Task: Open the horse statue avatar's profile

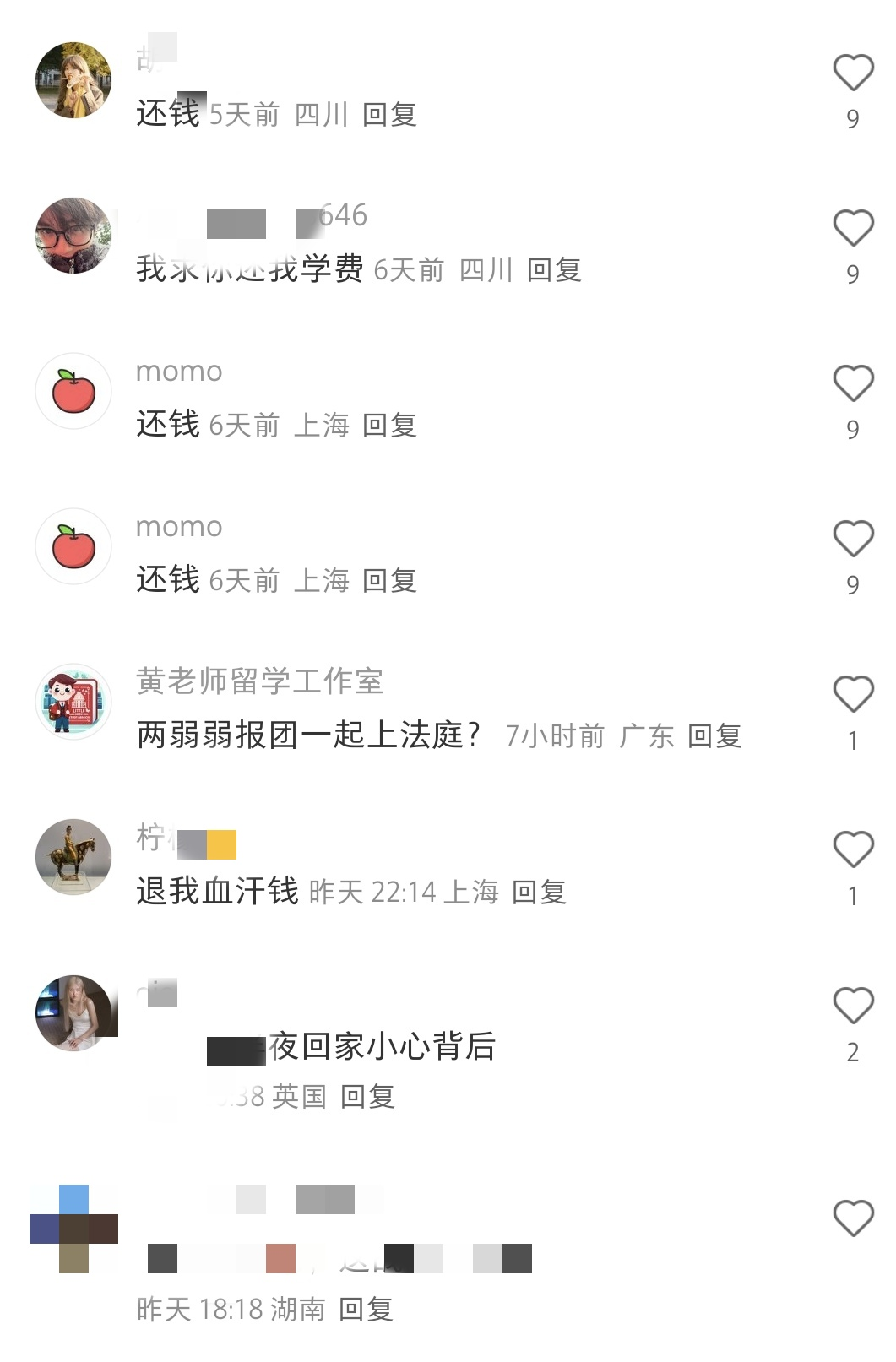Action: [73, 857]
